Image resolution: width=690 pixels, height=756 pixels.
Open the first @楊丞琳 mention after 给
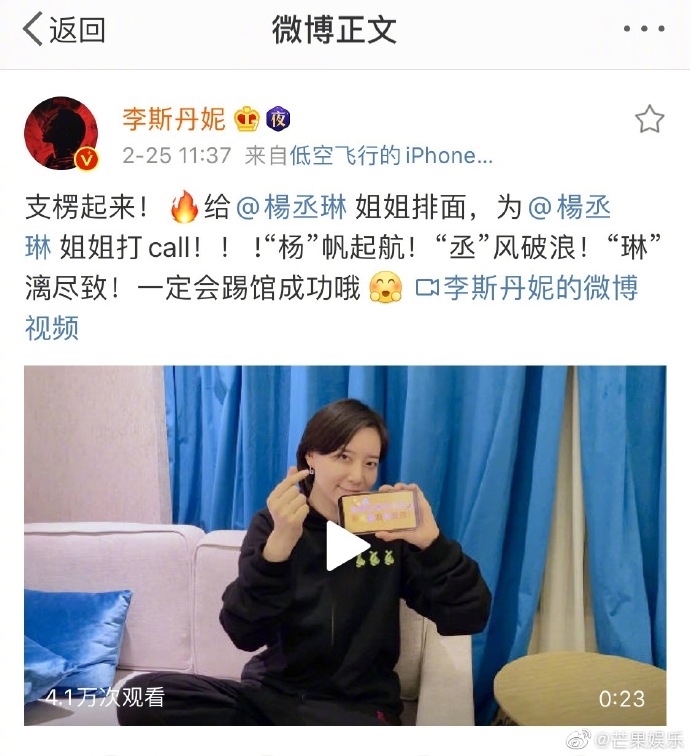(291, 208)
